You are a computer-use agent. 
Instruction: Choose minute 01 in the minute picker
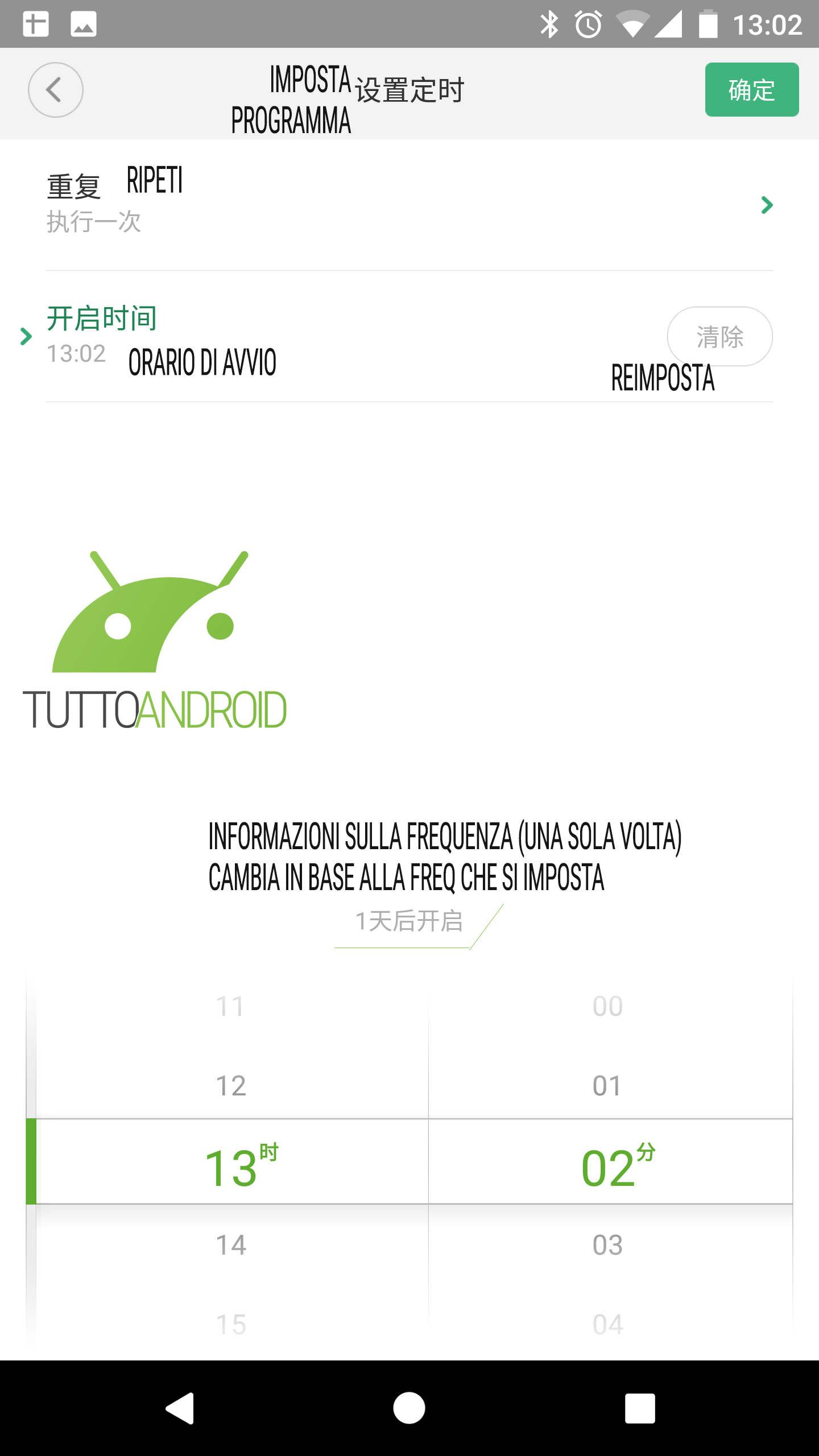pos(607,1086)
